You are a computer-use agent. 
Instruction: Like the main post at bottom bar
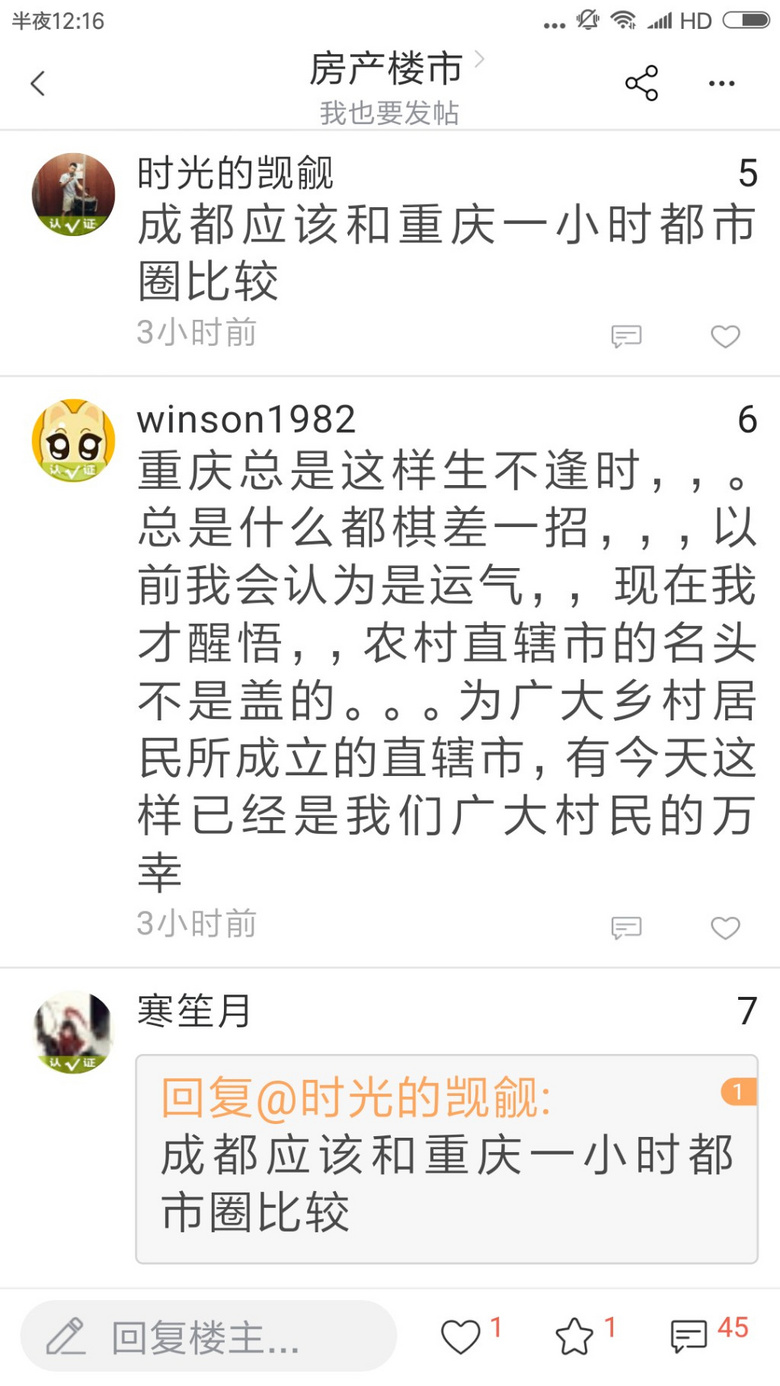462,1336
